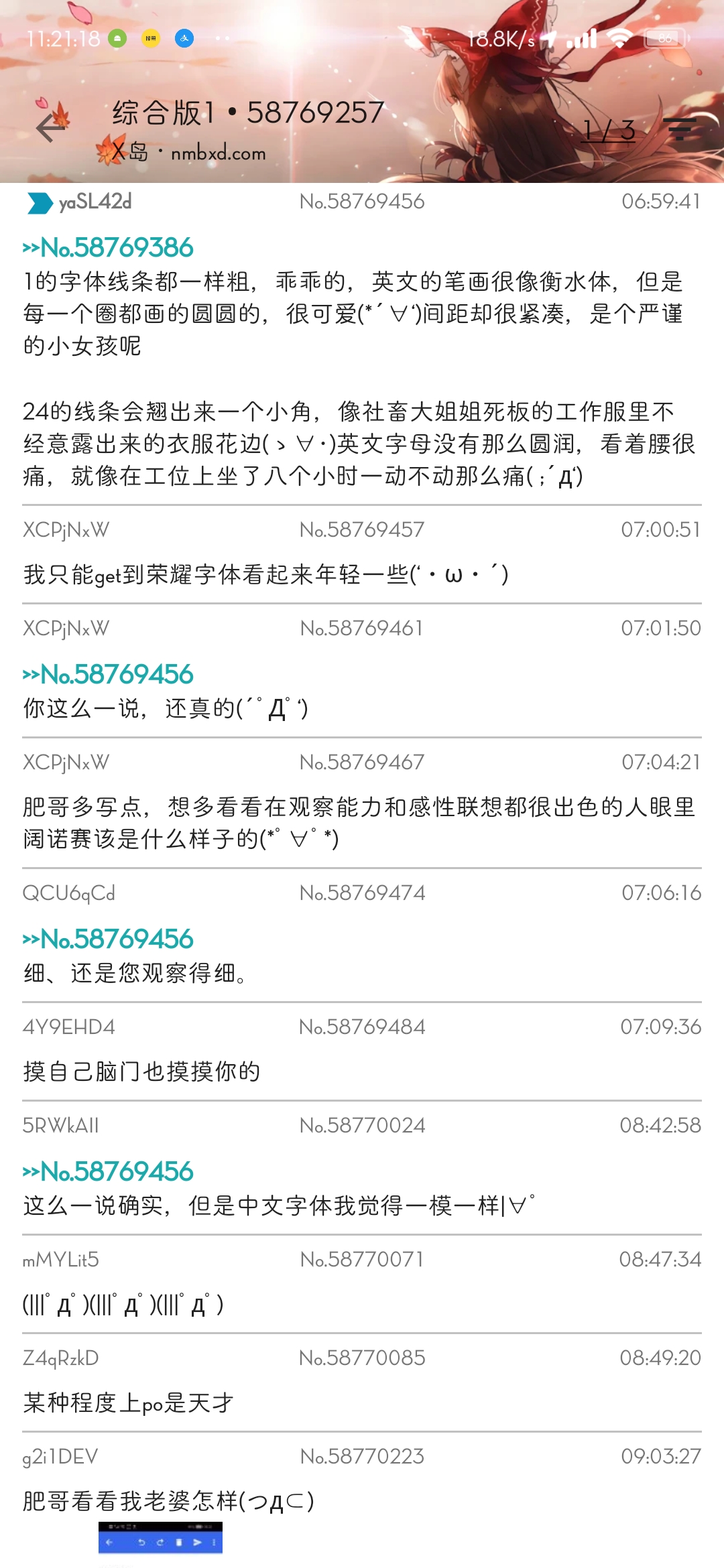The width and height of the screenshot is (724, 1568).
Task: View the quoted post in QCU6qCd's reply
Action: click(x=109, y=939)
